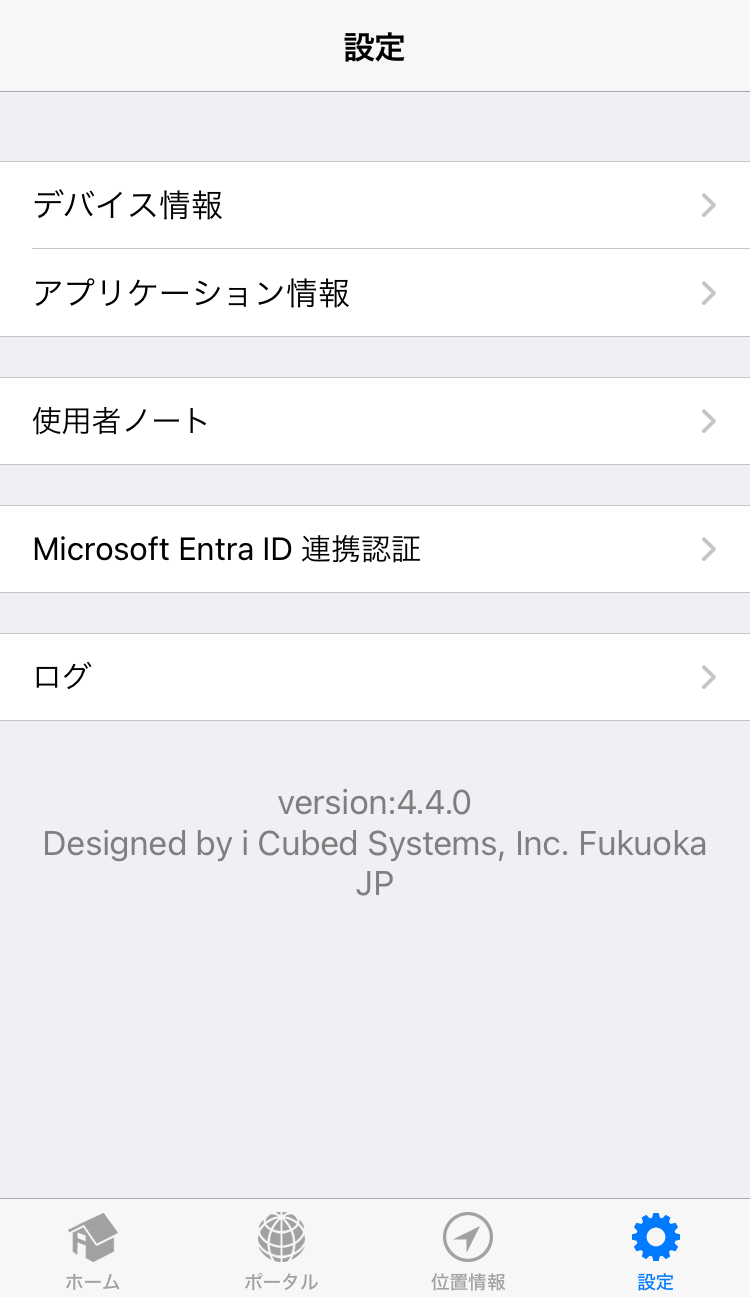The width and height of the screenshot is (750, 1297).
Task: Open Microsoft Entra ID 連携認証 settings
Action: click(x=375, y=549)
